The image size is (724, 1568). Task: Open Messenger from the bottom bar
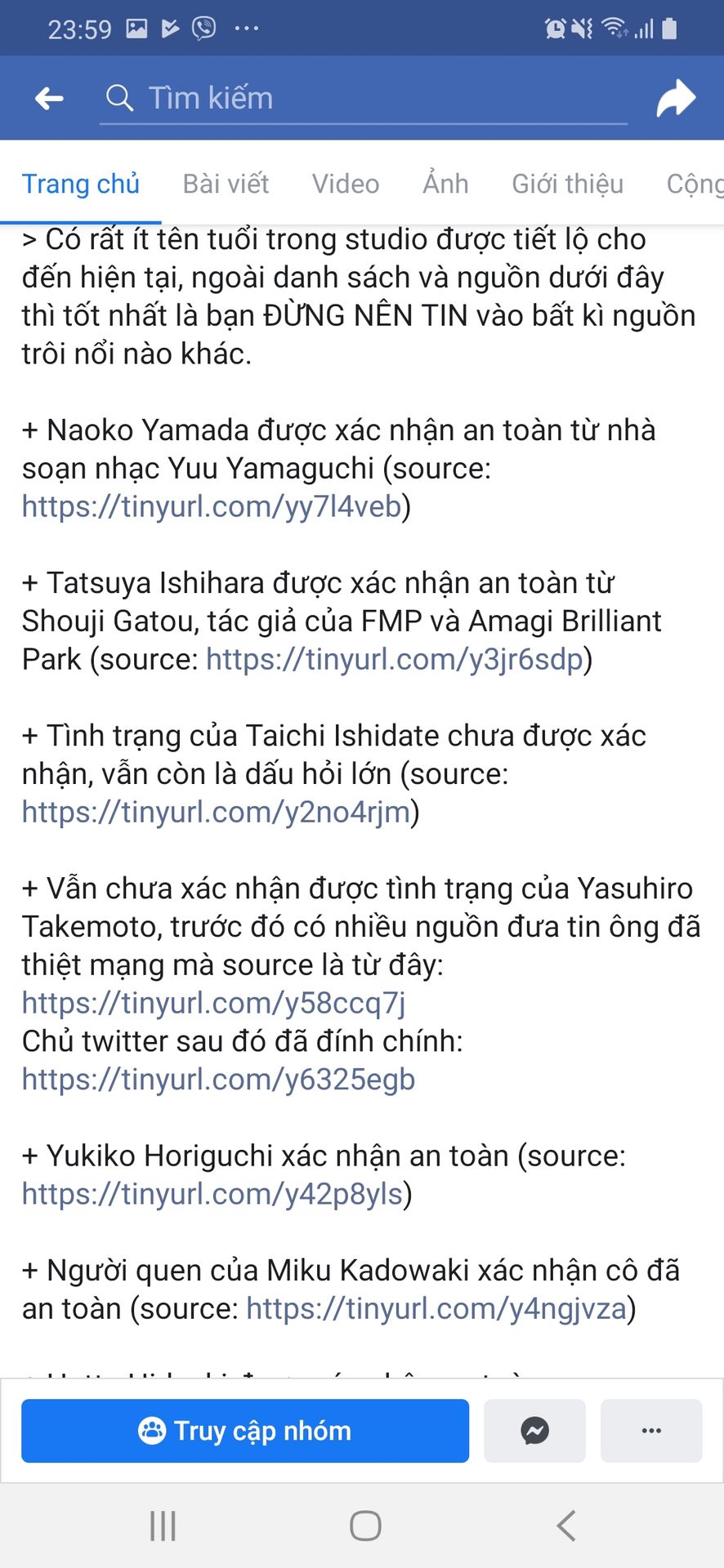(535, 1431)
